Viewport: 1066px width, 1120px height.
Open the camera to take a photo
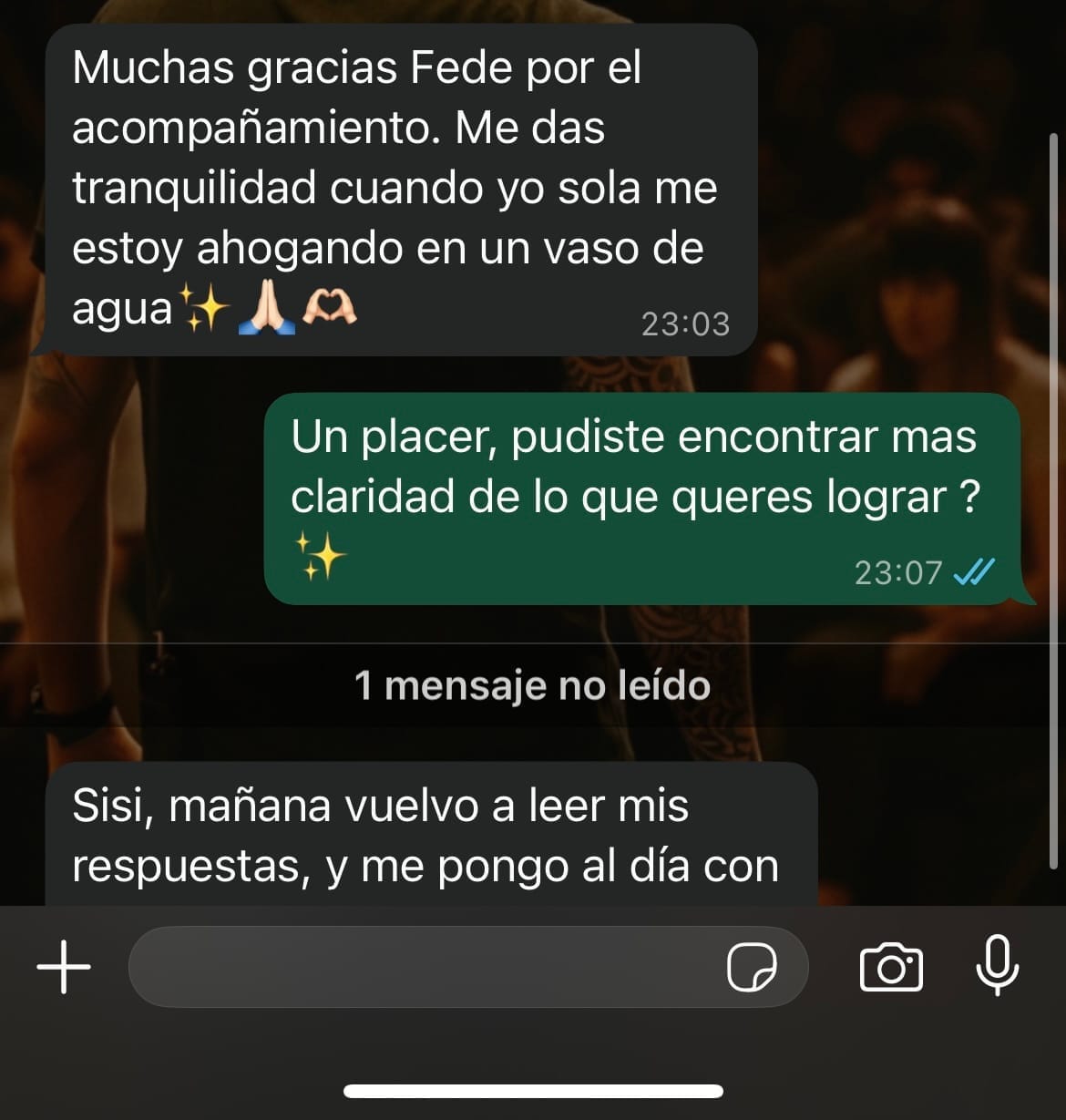coord(890,967)
